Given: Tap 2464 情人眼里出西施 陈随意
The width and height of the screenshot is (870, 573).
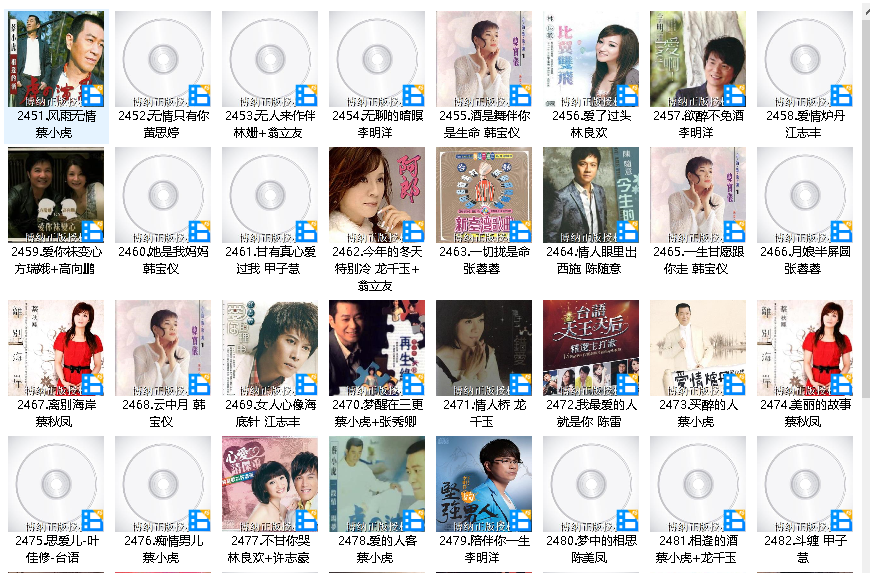Looking at the screenshot, I should click(590, 195).
